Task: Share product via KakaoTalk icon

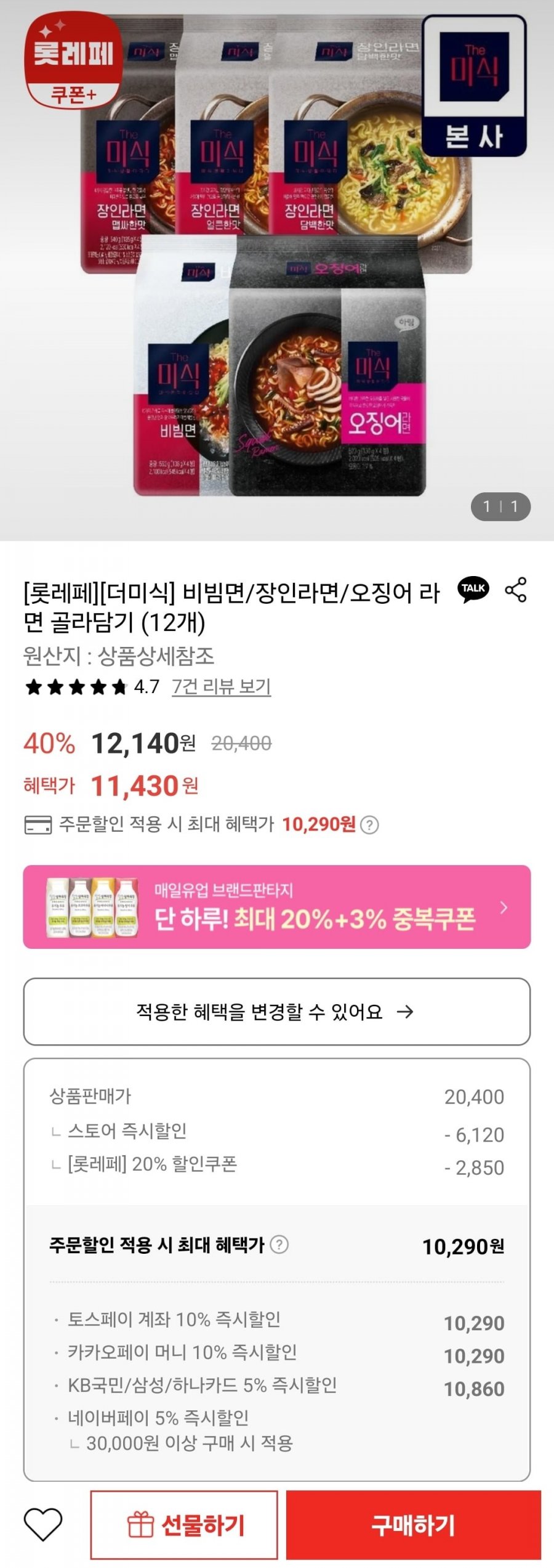Action: pos(473,590)
